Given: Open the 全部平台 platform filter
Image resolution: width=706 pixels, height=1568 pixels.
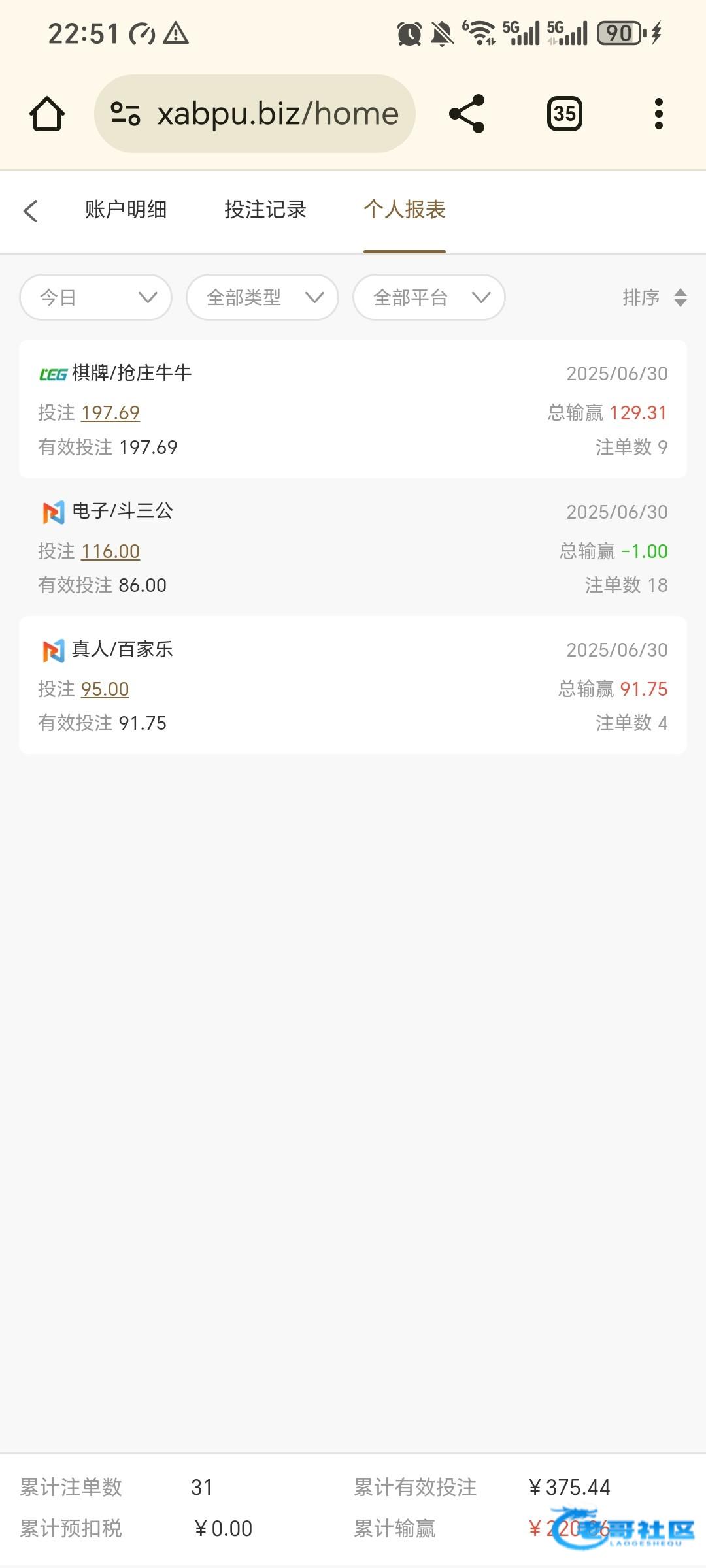Looking at the screenshot, I should click(x=429, y=298).
